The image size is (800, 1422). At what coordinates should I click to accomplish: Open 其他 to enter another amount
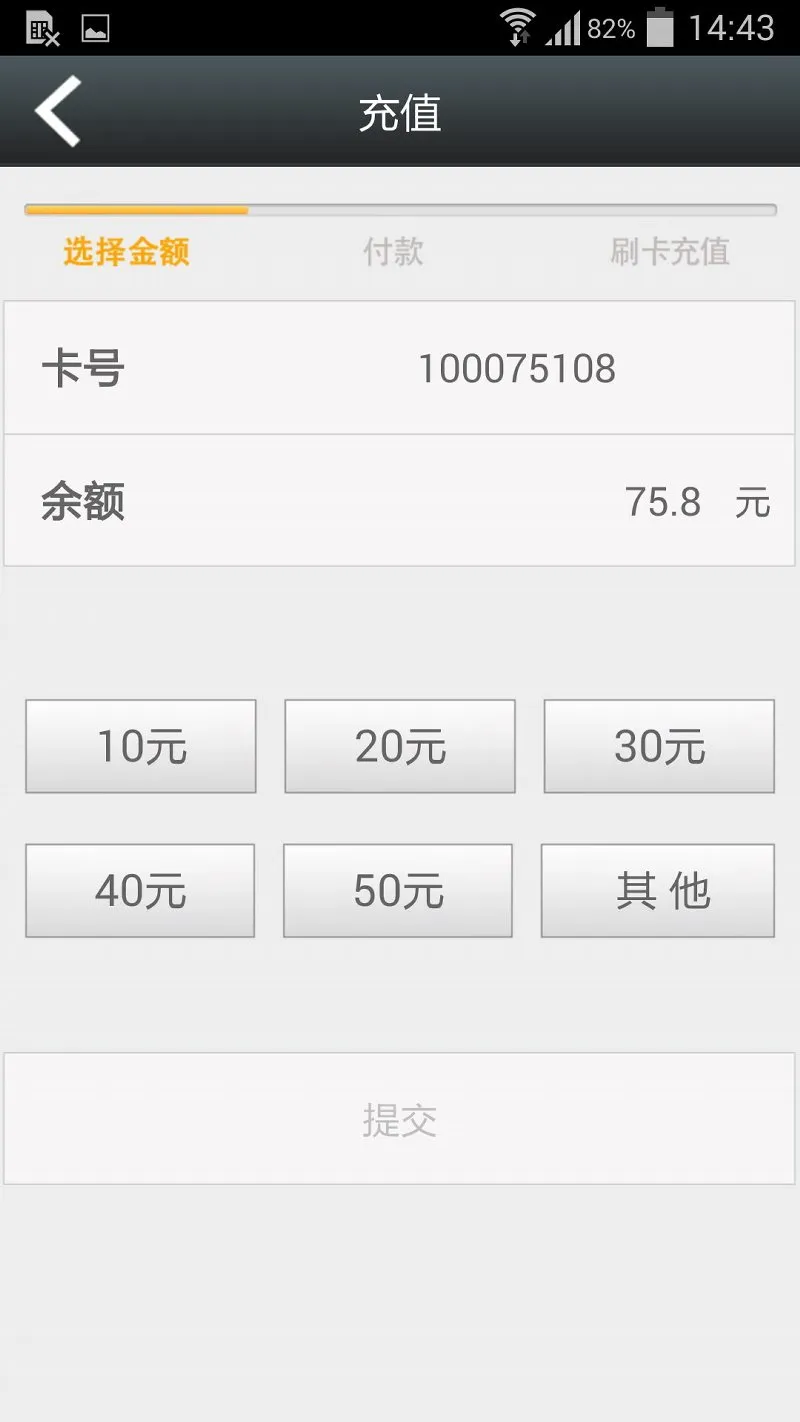click(x=658, y=890)
